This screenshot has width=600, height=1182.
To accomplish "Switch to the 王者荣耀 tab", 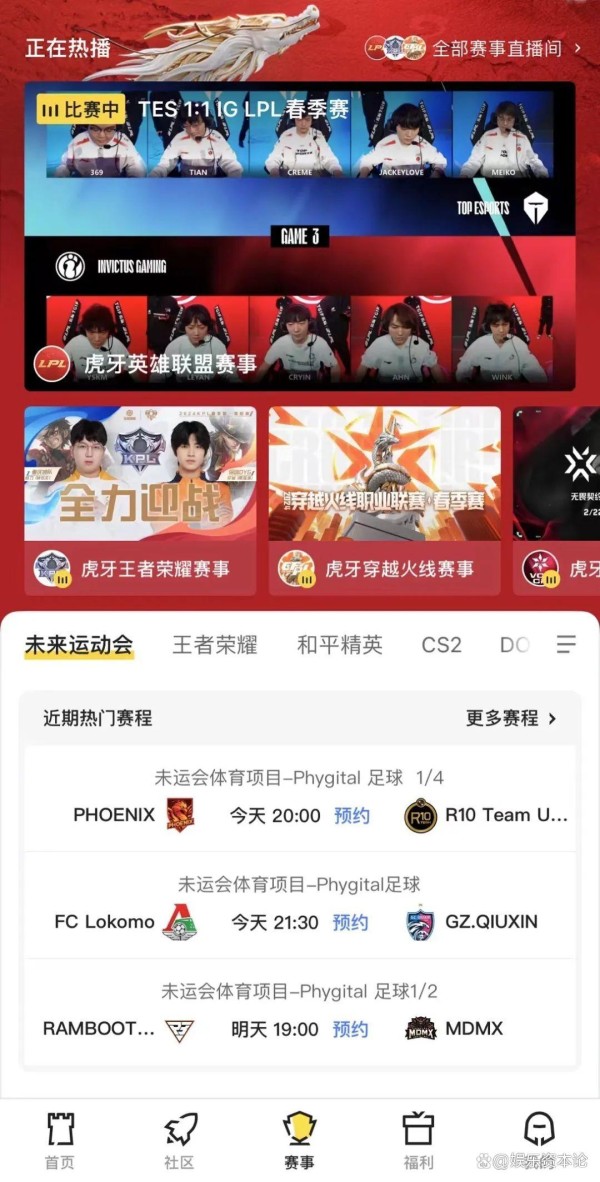I will tap(215, 645).
